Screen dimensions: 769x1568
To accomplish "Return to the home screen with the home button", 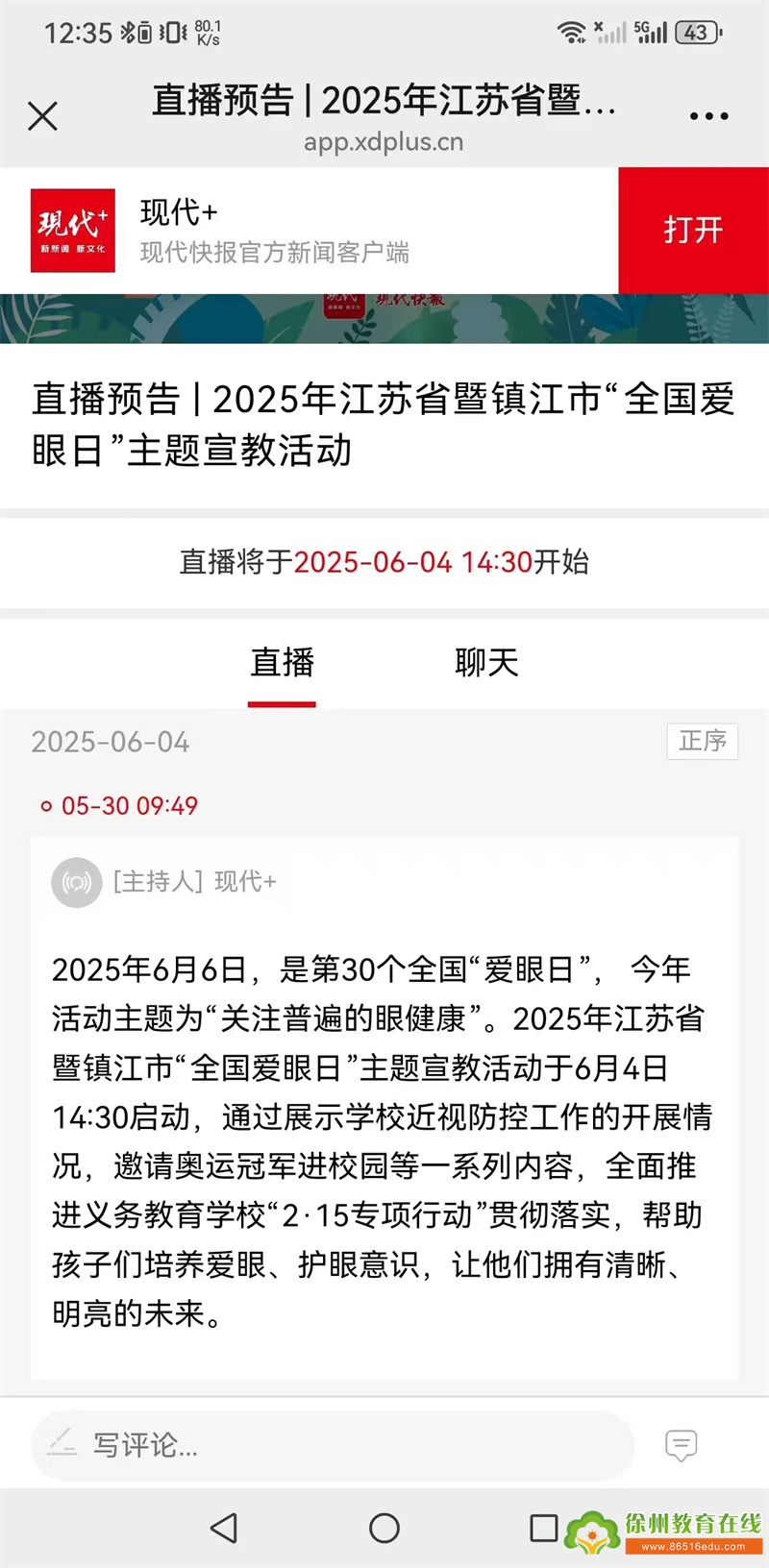I will click(x=384, y=1528).
